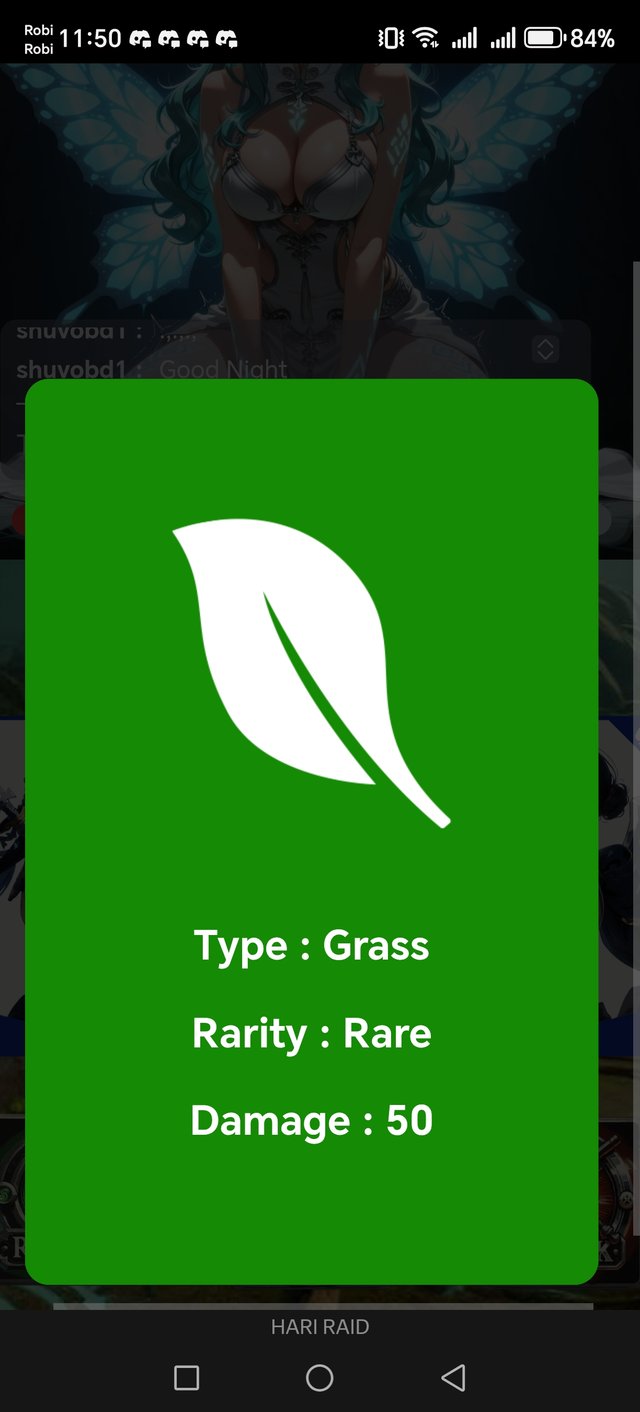Go back using the system back button
Viewport: 640px width, 1412px height.
click(453, 1378)
